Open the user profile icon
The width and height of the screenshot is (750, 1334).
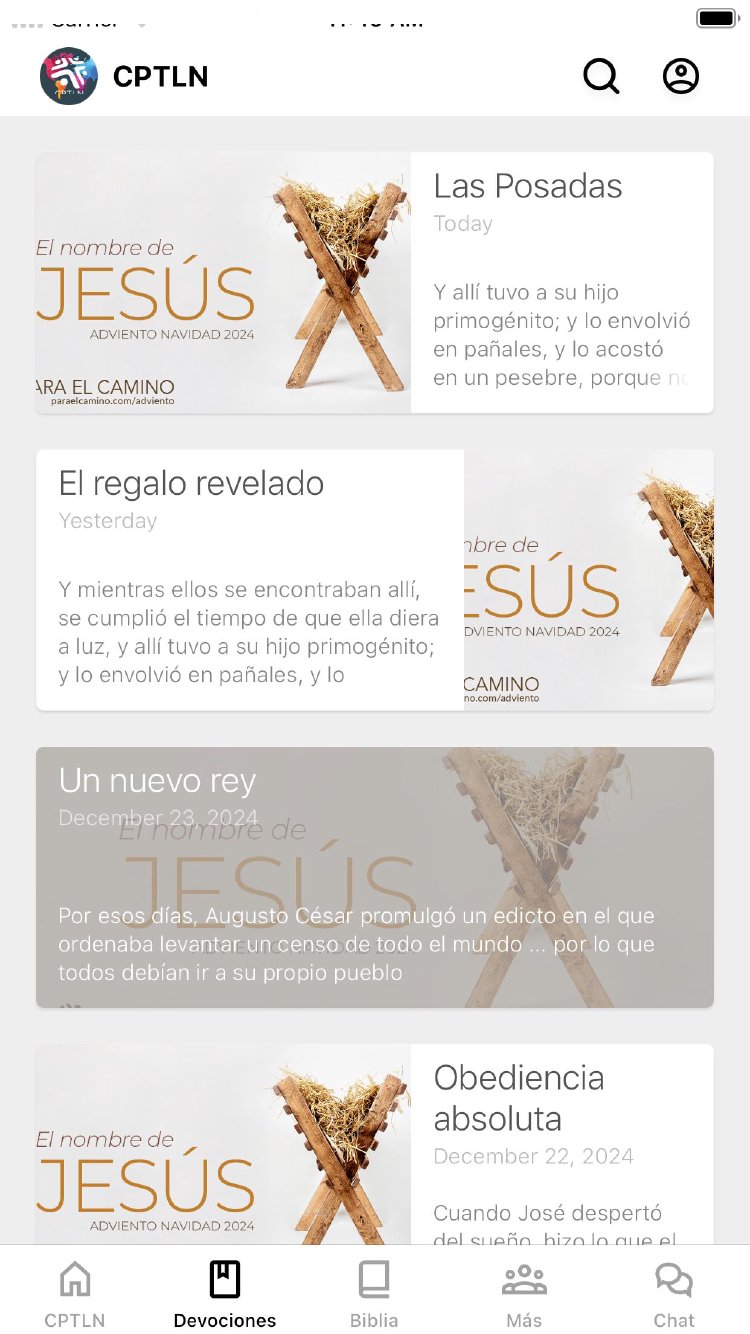pos(681,76)
